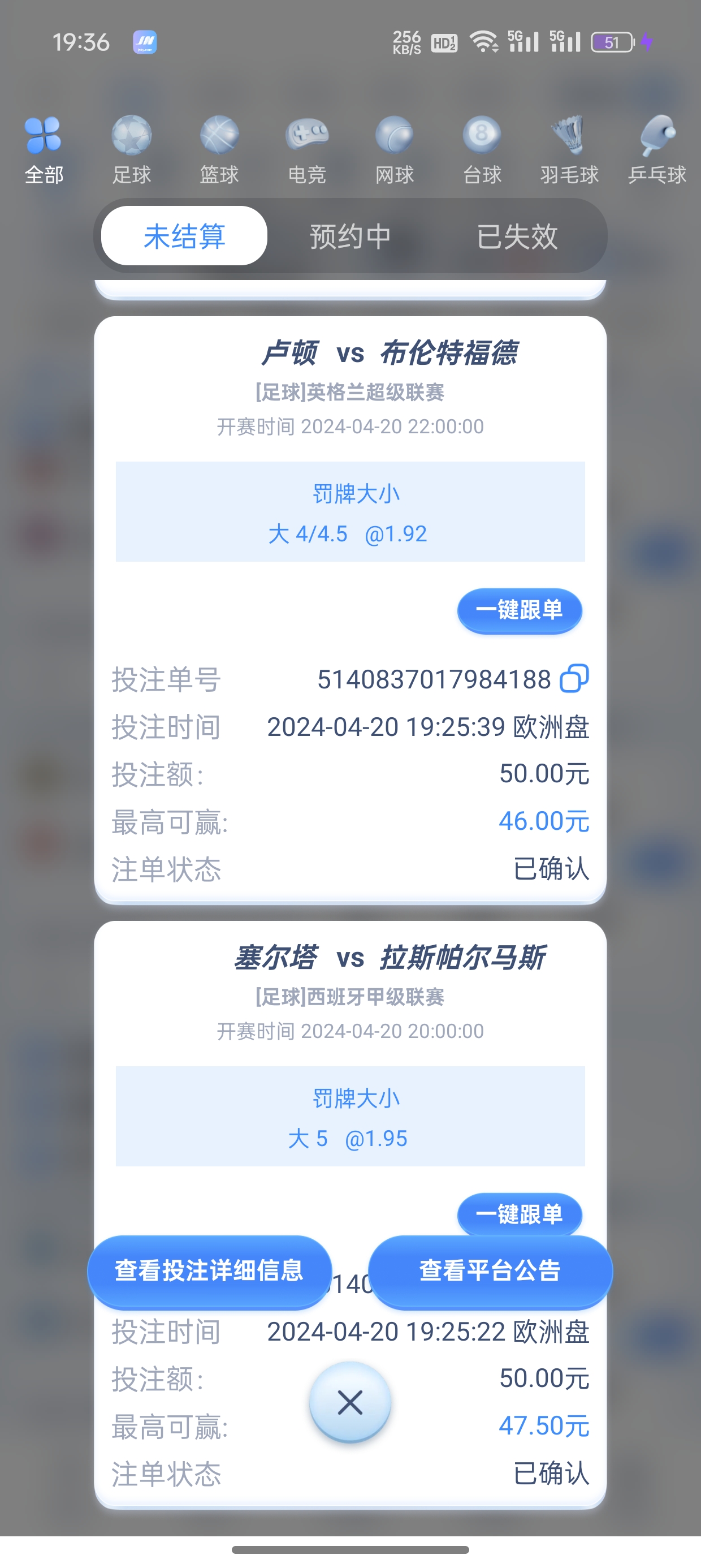
Task: Select the 全部 sports category
Action: (44, 149)
